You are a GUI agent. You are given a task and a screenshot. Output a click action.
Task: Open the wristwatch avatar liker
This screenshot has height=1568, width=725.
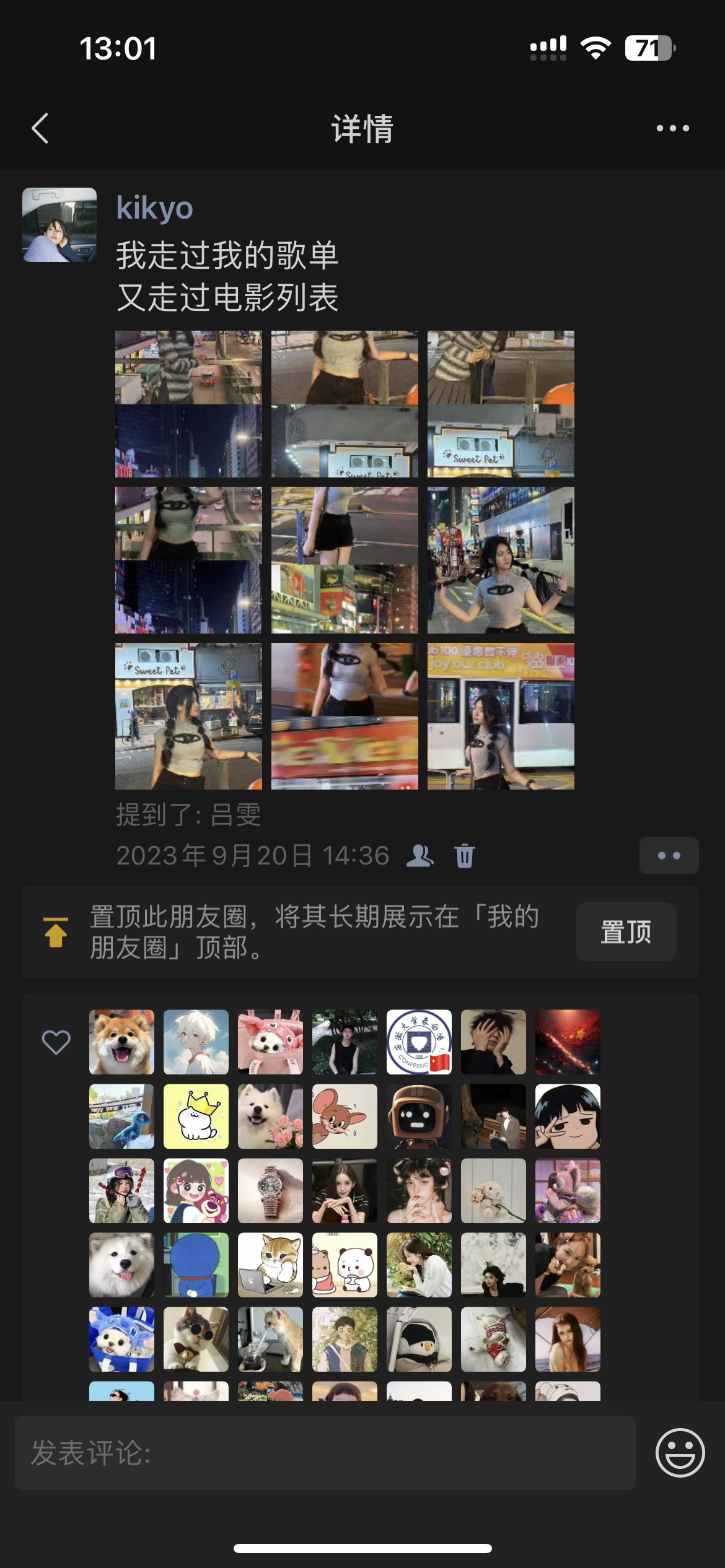(270, 1191)
